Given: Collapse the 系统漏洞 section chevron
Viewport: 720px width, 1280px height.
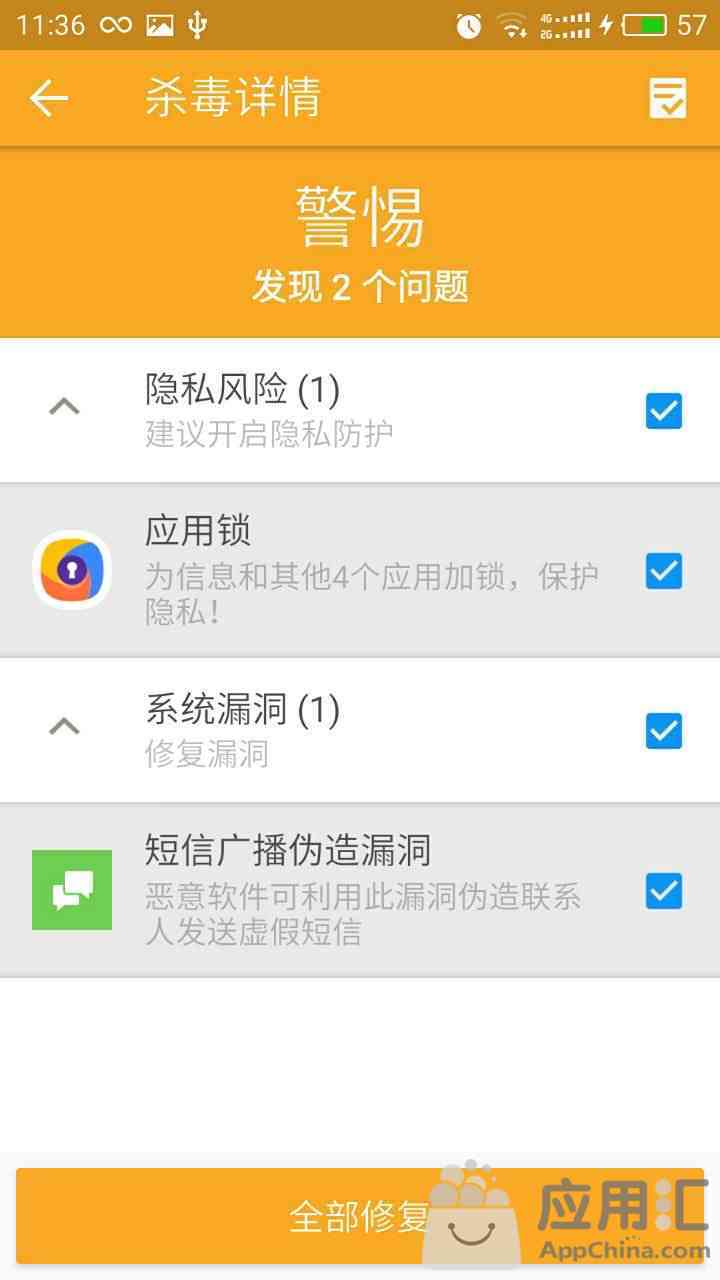Looking at the screenshot, I should click(65, 726).
